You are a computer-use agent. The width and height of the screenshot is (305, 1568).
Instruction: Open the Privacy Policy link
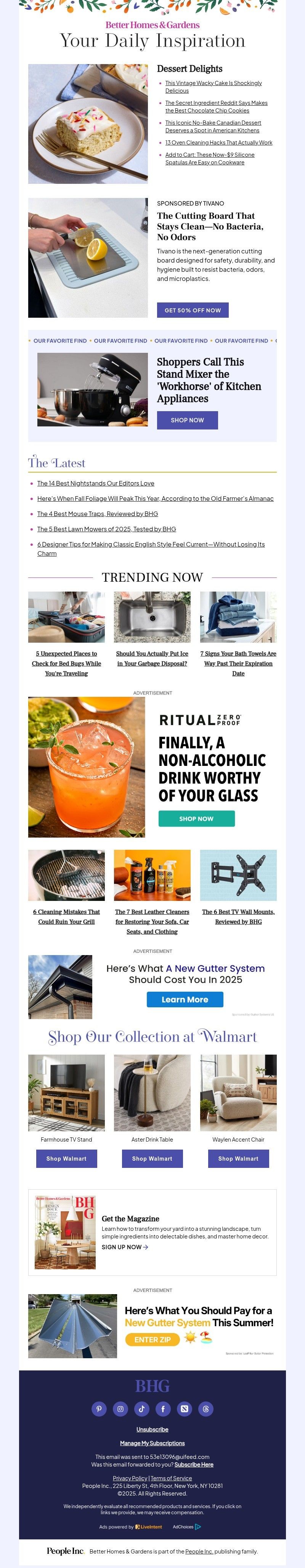pyautogui.click(x=130, y=1478)
